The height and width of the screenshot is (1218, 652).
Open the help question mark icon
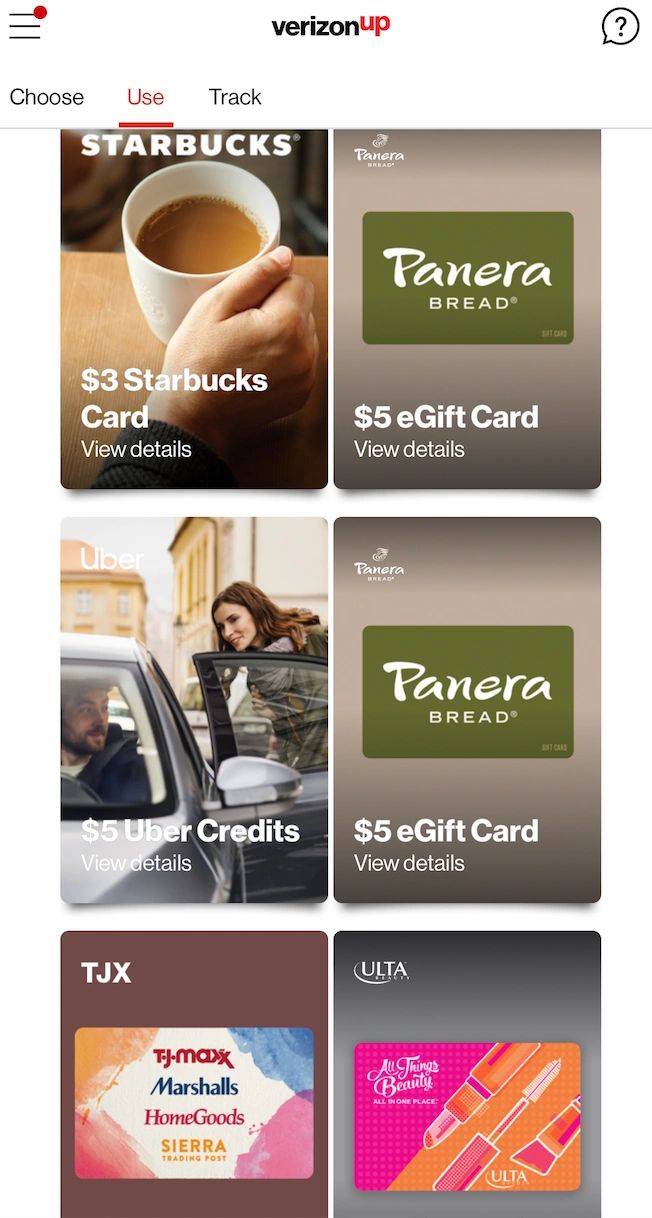620,27
